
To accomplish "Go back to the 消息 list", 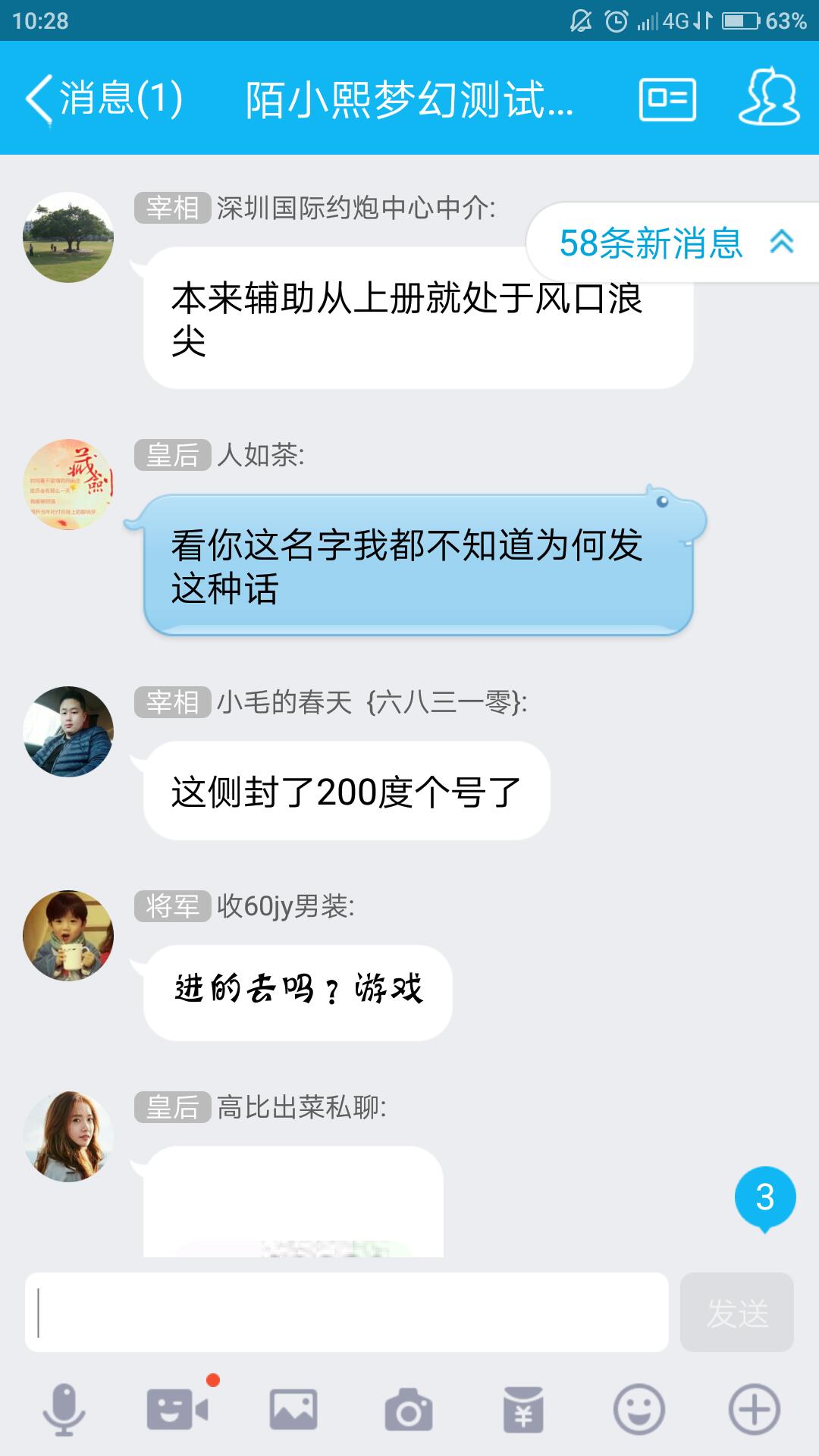I will pos(102,99).
